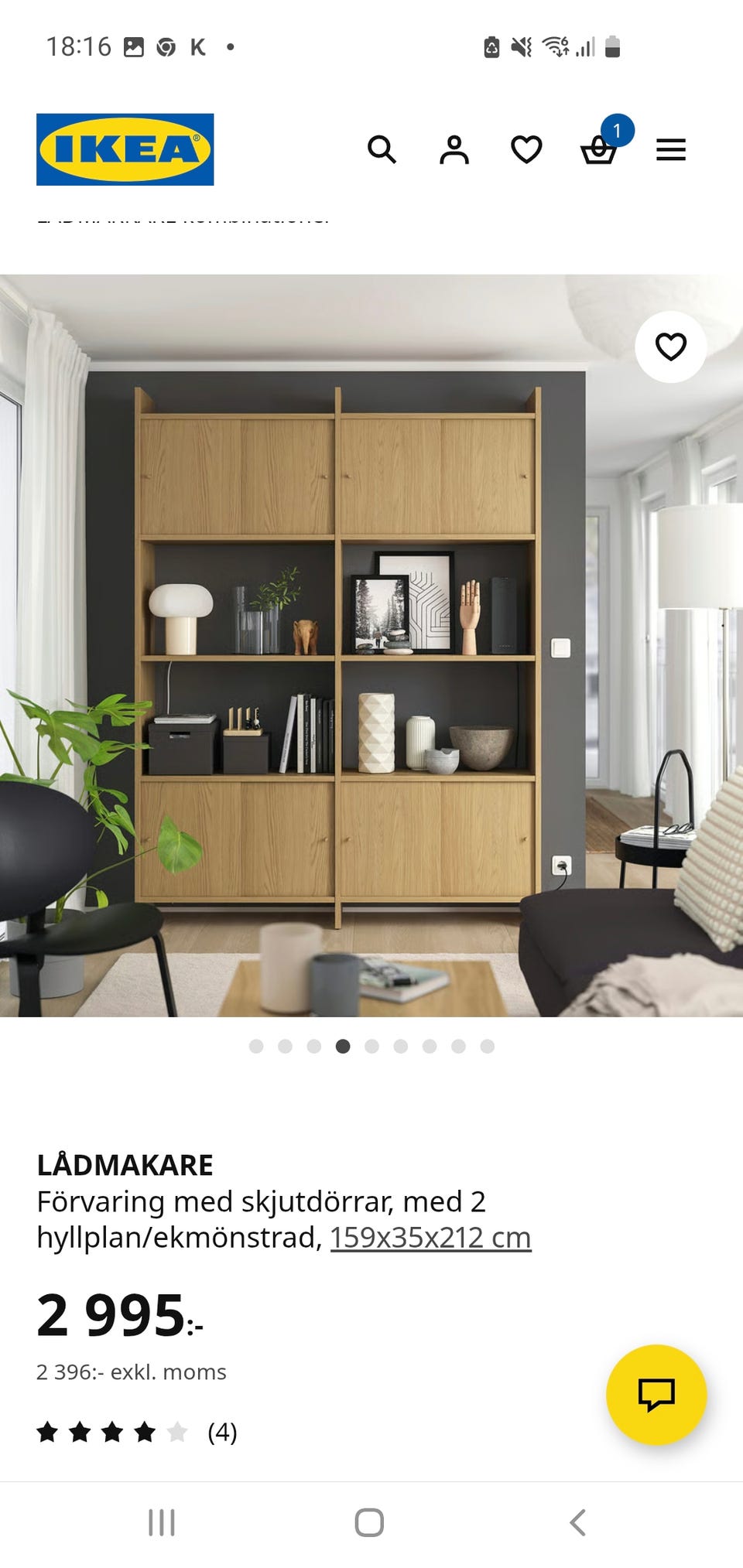Open your IKEA account profile
The image size is (743, 1568).
454,150
